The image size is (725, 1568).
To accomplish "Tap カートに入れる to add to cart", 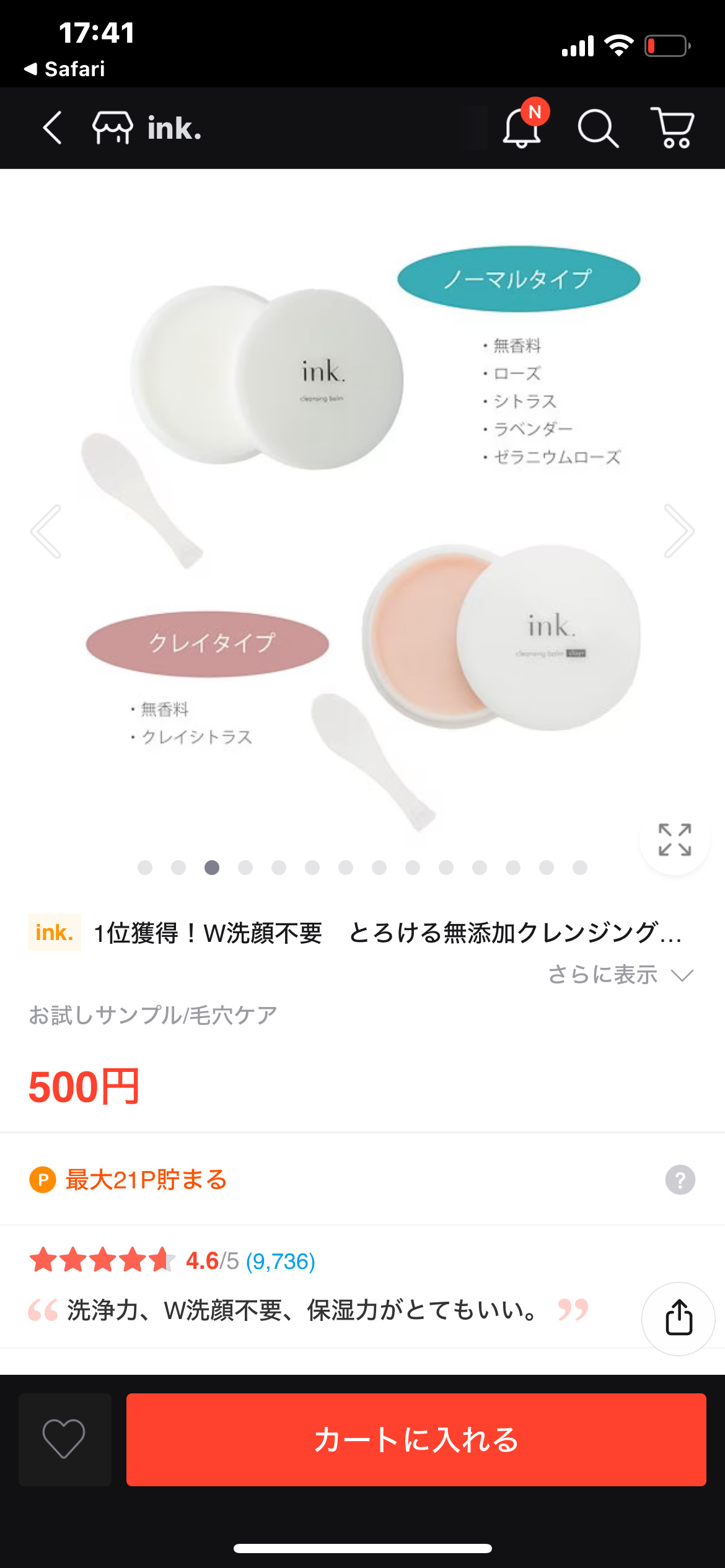I will pos(416,1439).
